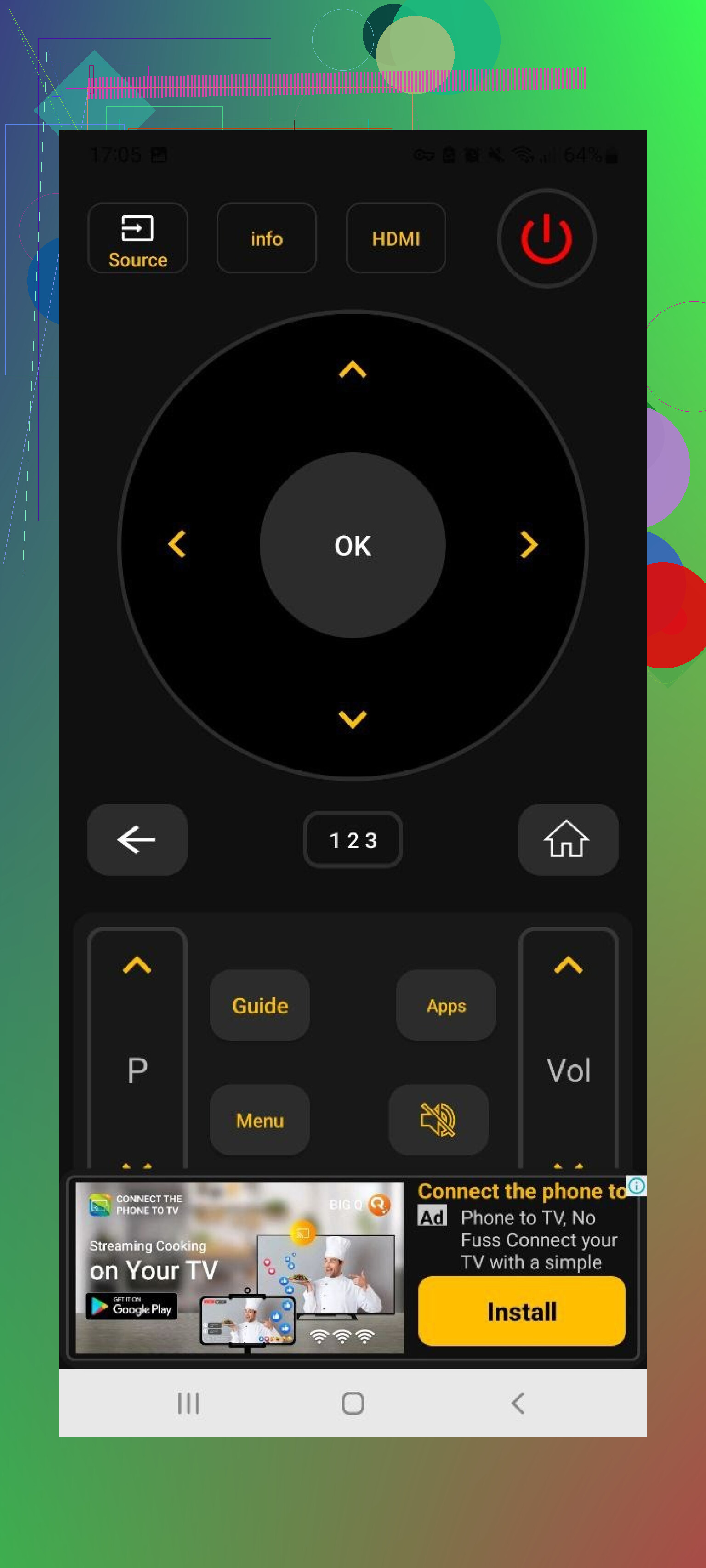This screenshot has width=706, height=1568.
Task: Open the TV Menu
Action: point(260,1120)
